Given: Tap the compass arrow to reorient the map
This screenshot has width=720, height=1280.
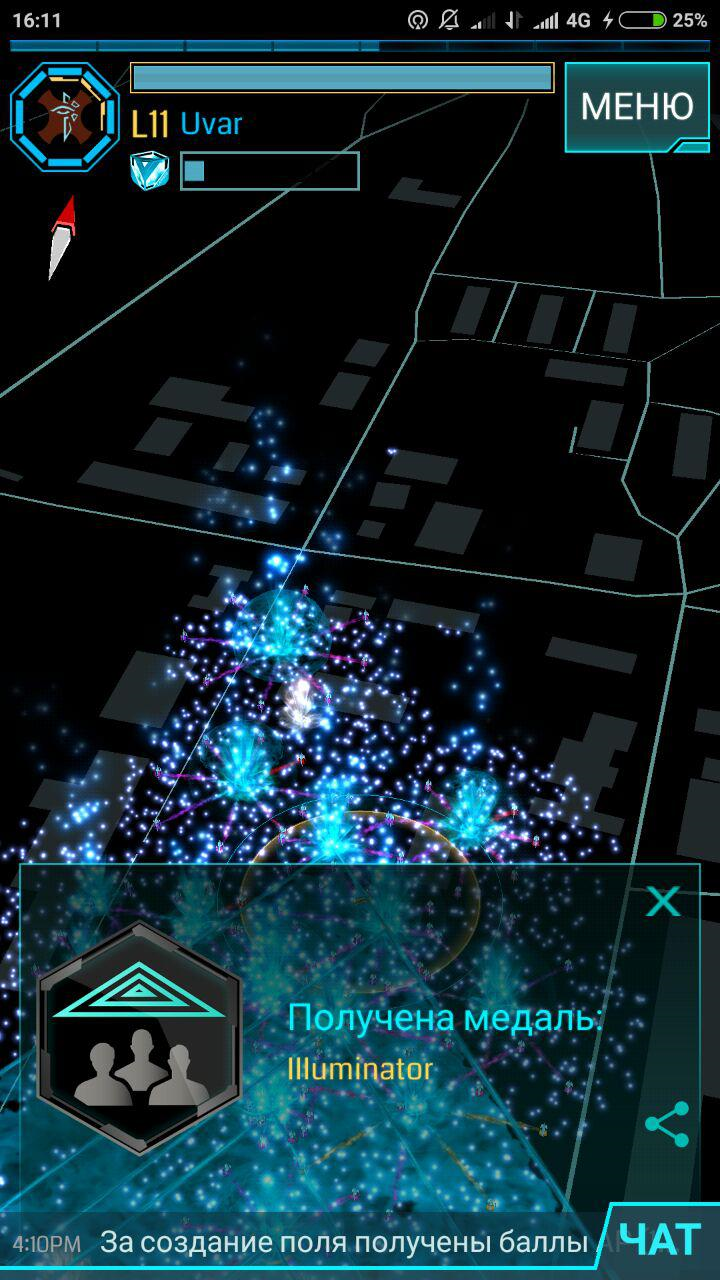Looking at the screenshot, I should [63, 236].
